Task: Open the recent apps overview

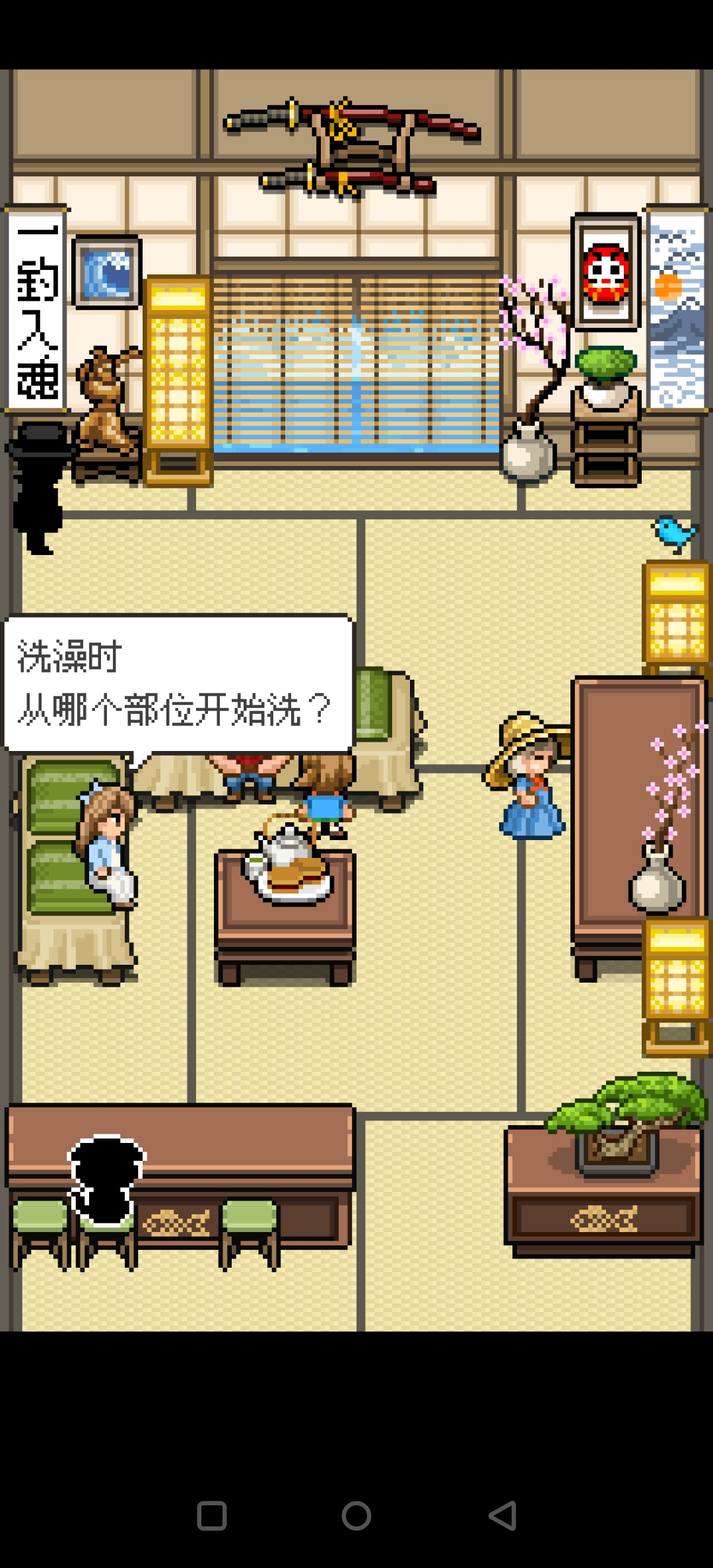Action: click(212, 1516)
